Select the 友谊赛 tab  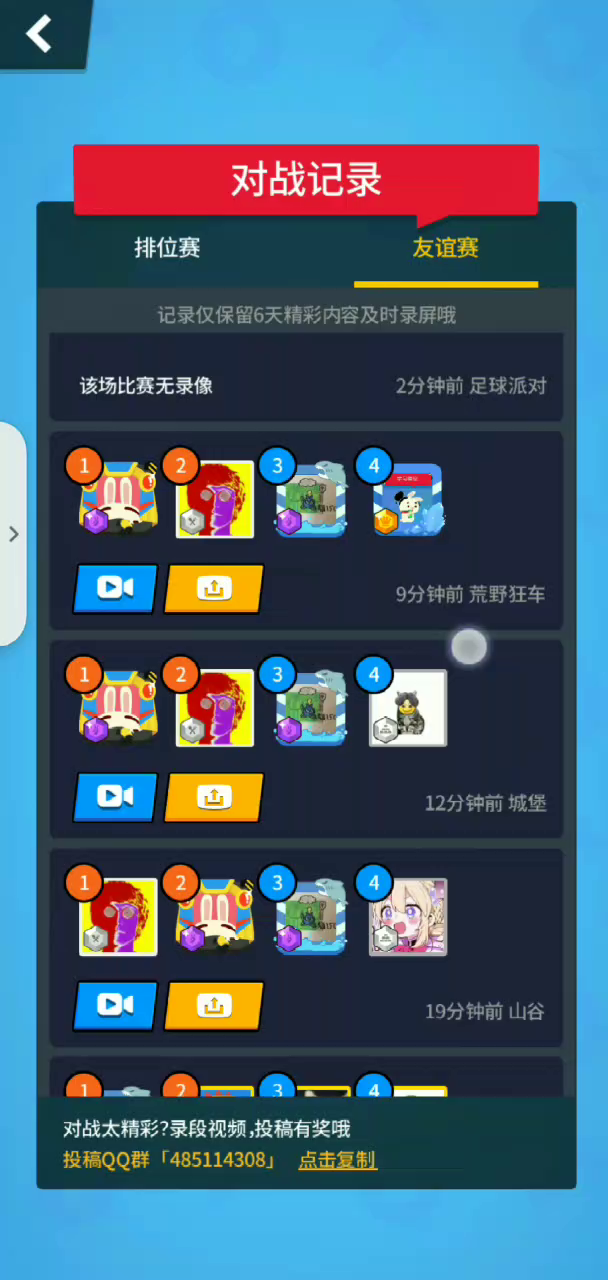coord(445,248)
